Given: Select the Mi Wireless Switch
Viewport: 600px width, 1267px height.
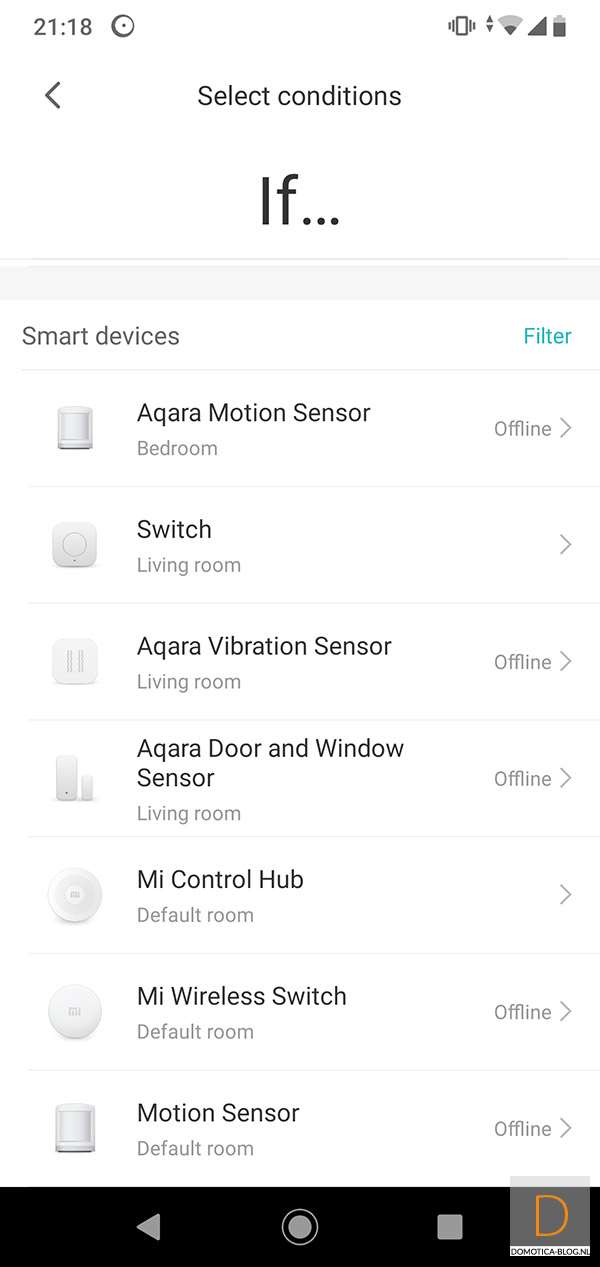Looking at the screenshot, I should tap(300, 1012).
